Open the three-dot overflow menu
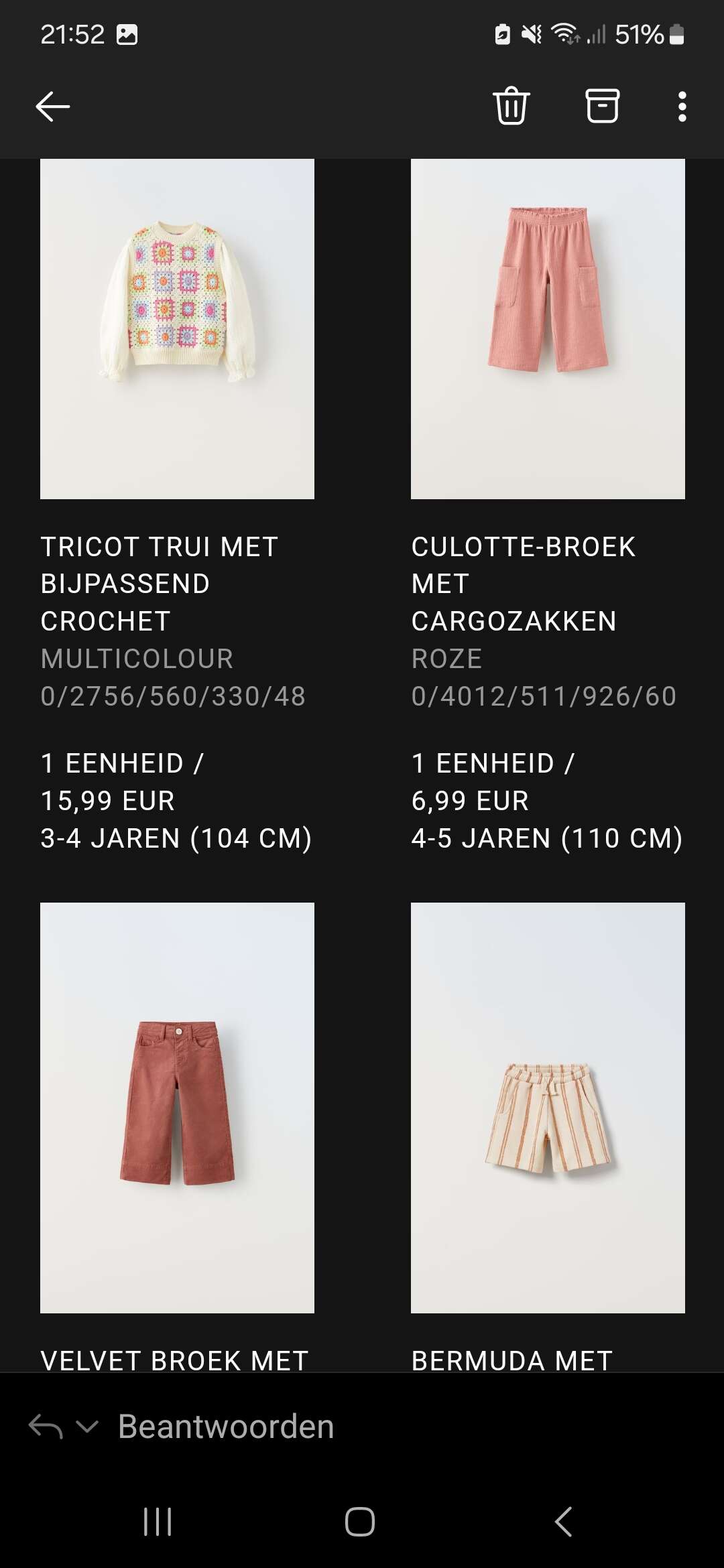Viewport: 724px width, 1568px height. pos(682,107)
